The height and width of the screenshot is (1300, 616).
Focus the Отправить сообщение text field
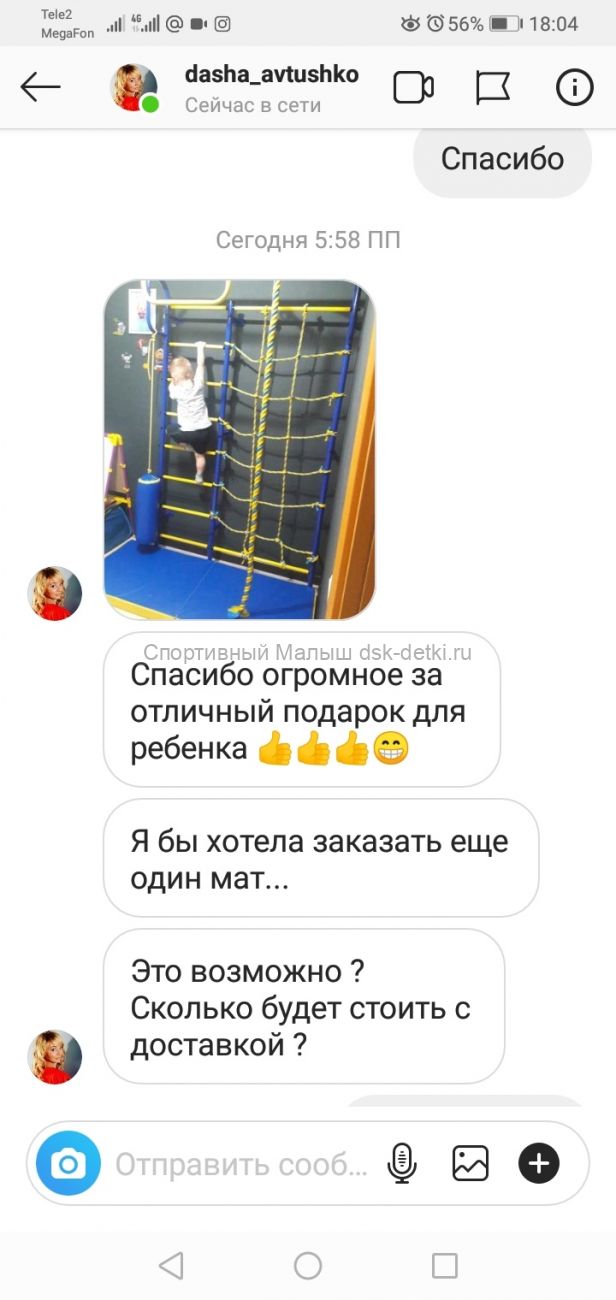tap(242, 1164)
